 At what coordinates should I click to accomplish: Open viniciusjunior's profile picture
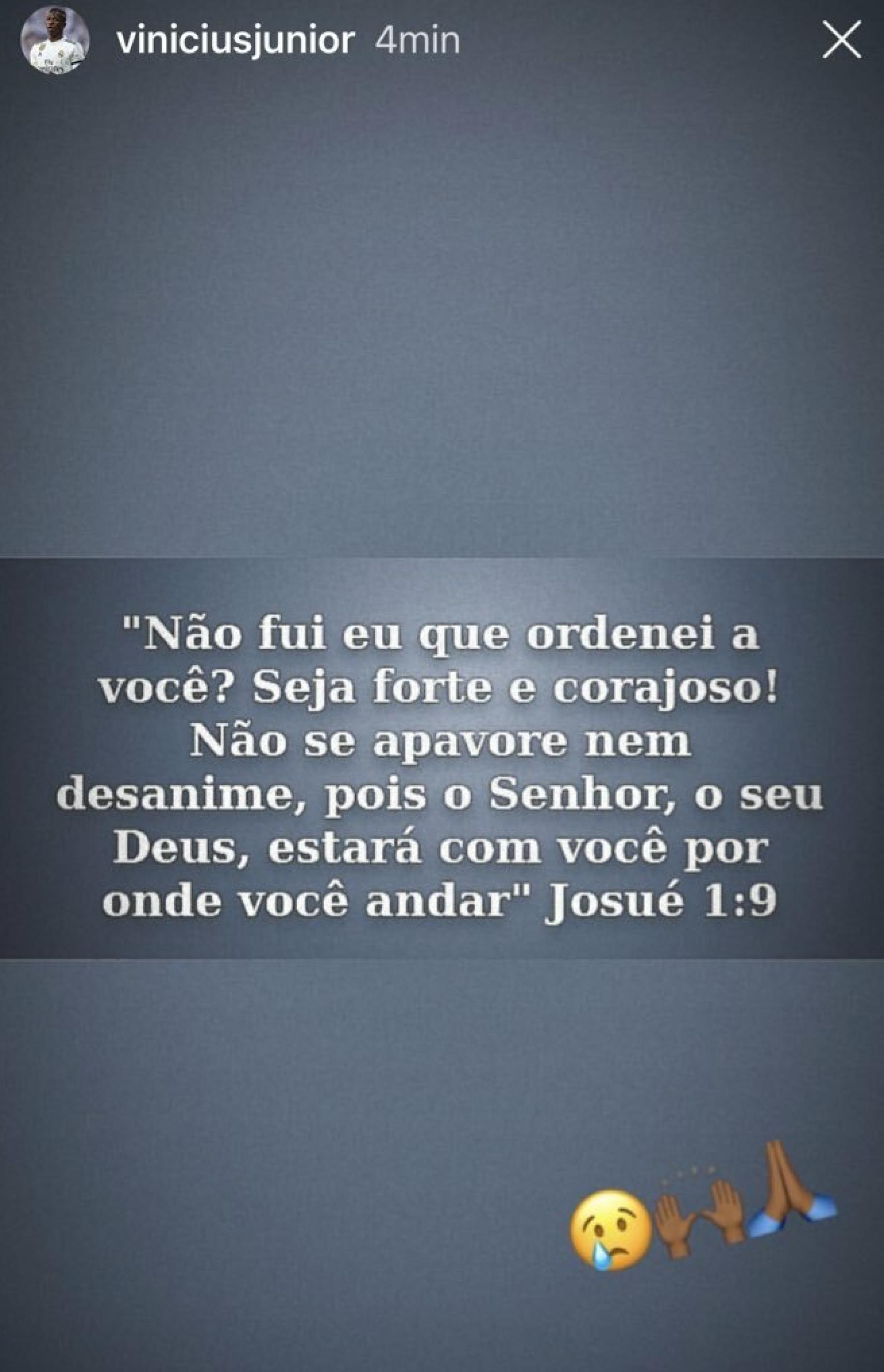pos(55,42)
